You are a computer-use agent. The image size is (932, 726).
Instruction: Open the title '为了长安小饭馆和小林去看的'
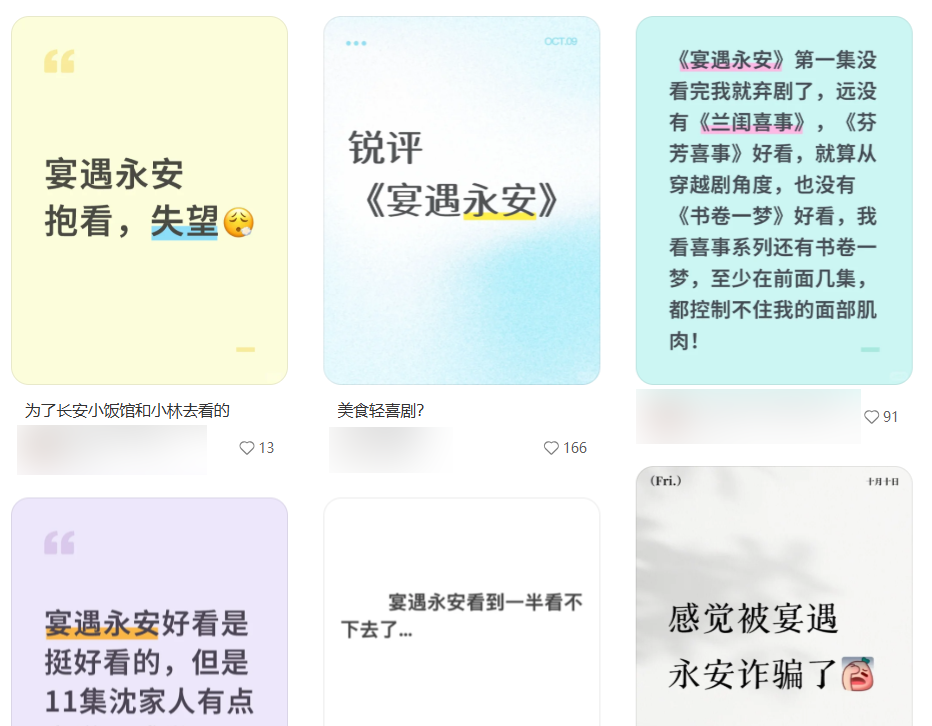coord(127,410)
